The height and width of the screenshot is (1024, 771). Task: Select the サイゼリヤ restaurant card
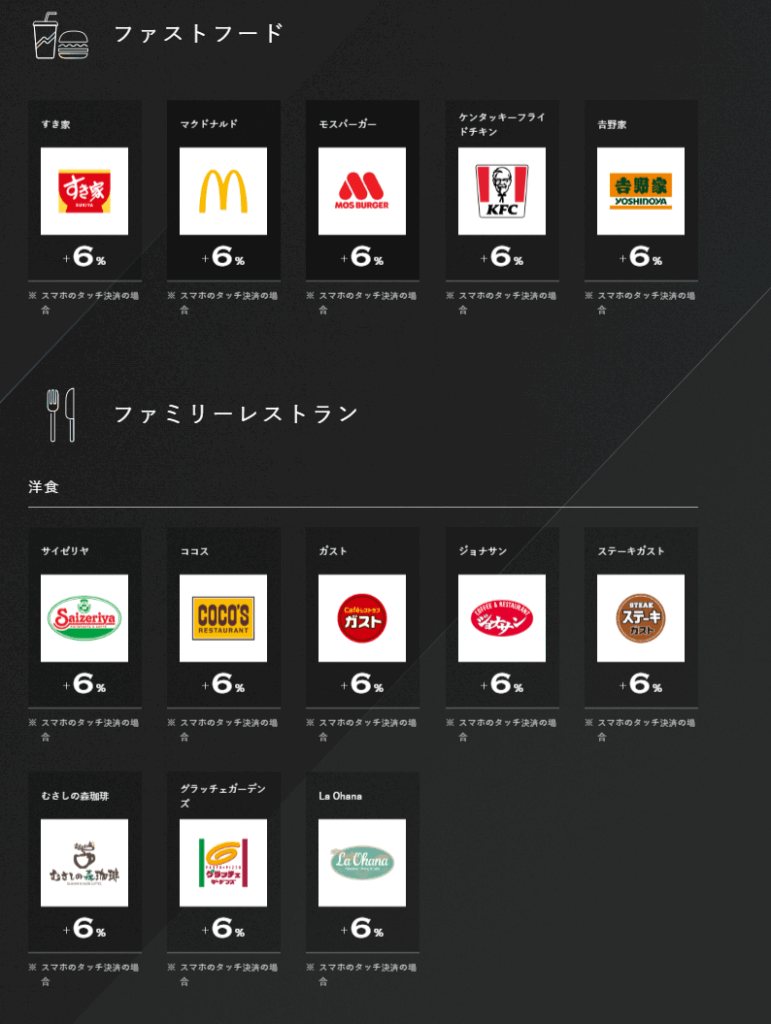[84, 618]
